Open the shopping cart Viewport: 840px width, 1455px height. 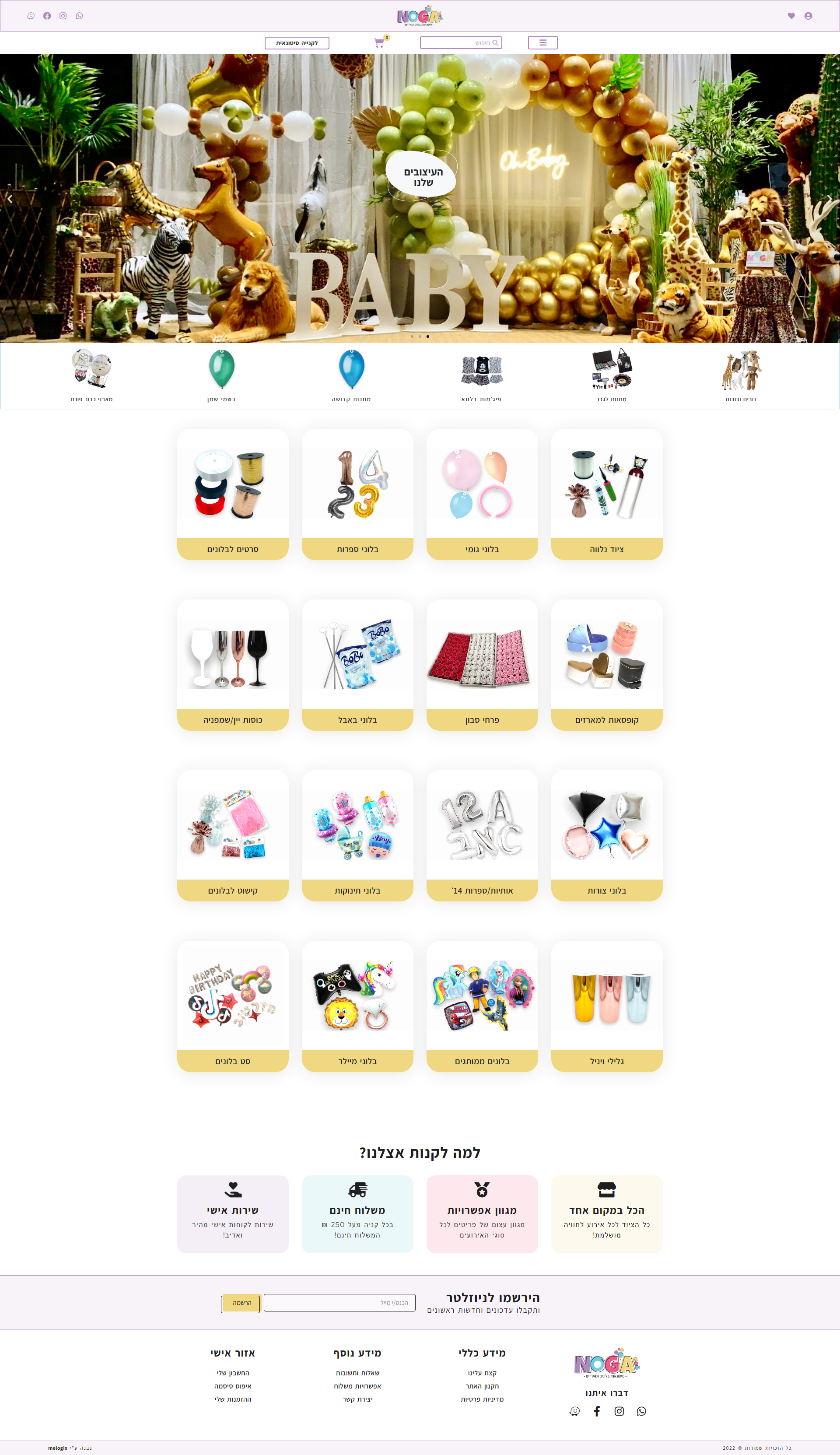pos(378,43)
